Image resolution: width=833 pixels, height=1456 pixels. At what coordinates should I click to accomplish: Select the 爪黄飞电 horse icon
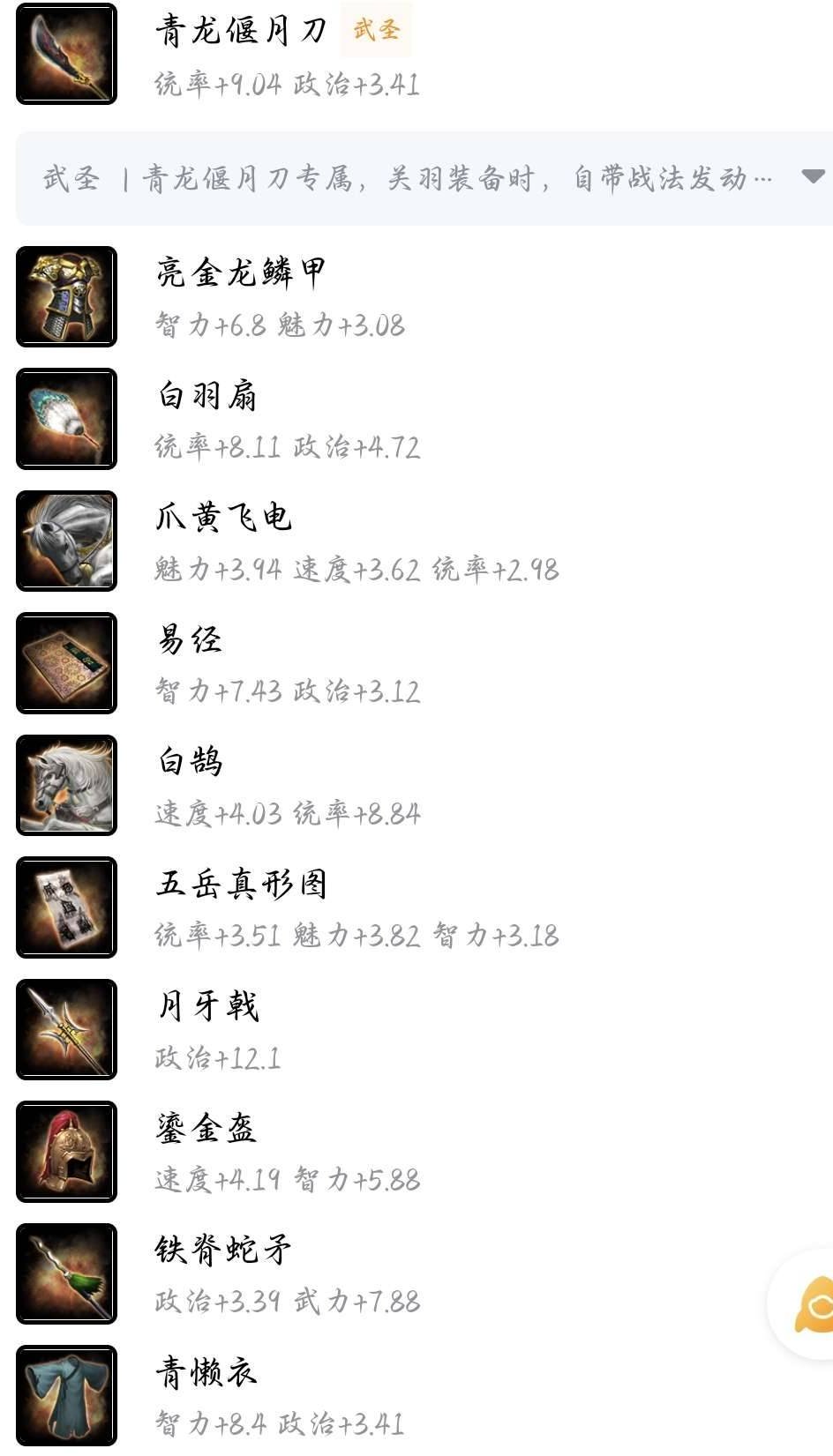(x=66, y=541)
